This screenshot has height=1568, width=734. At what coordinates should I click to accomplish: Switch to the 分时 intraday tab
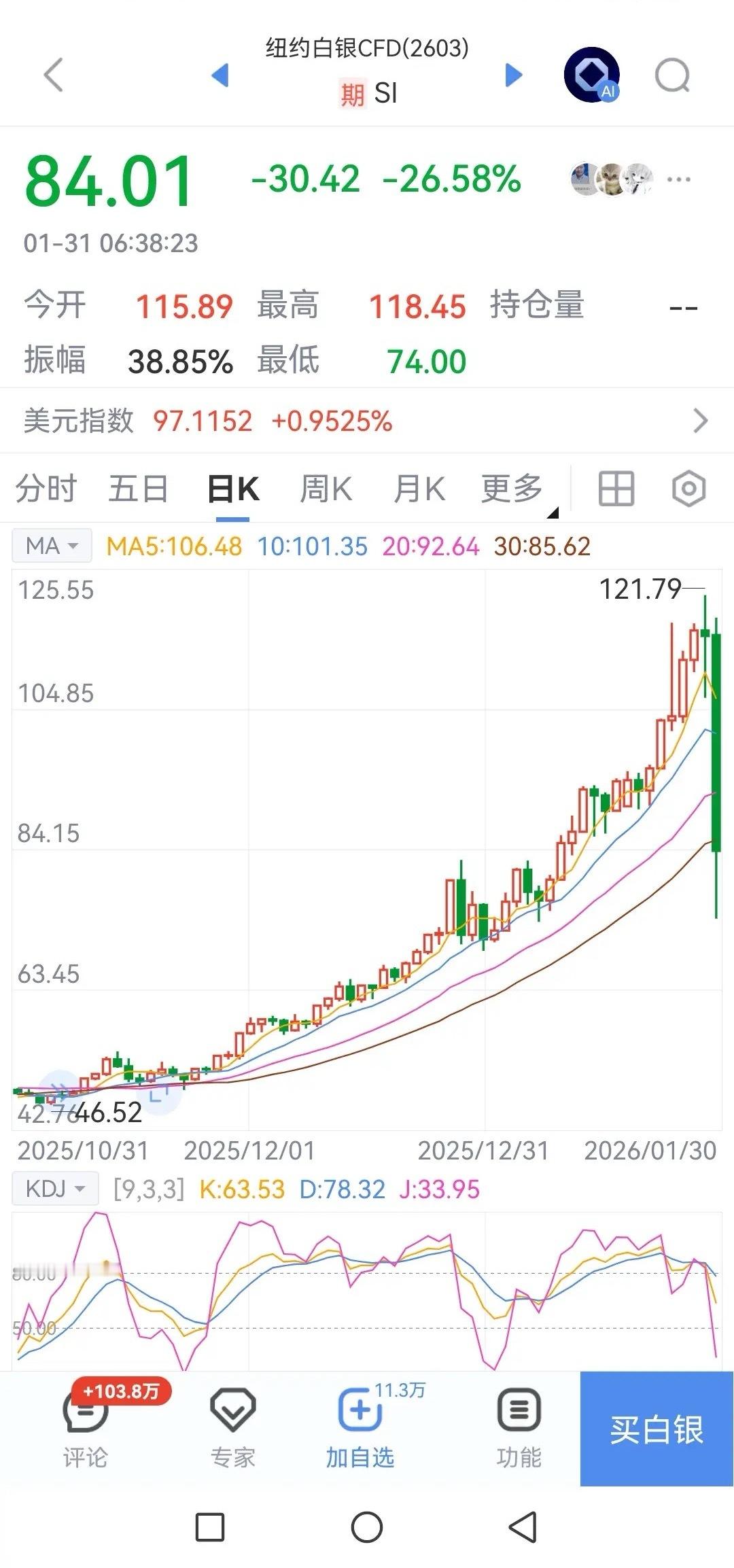point(45,488)
